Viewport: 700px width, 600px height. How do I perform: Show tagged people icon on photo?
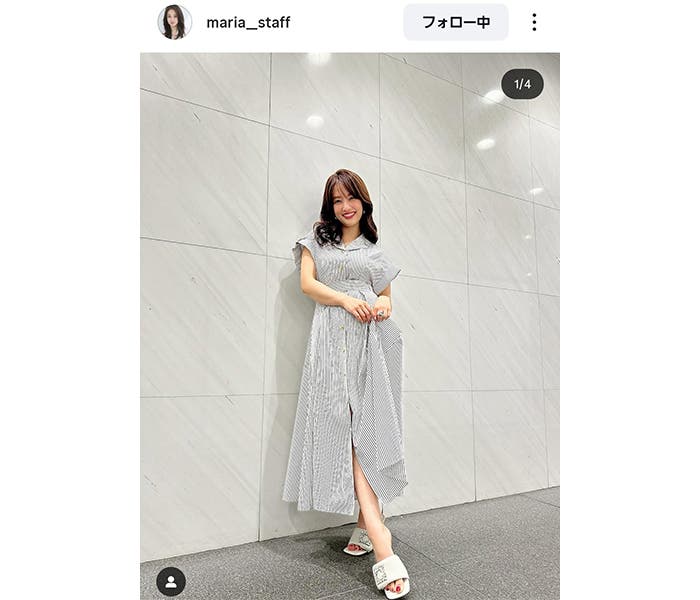click(x=171, y=581)
